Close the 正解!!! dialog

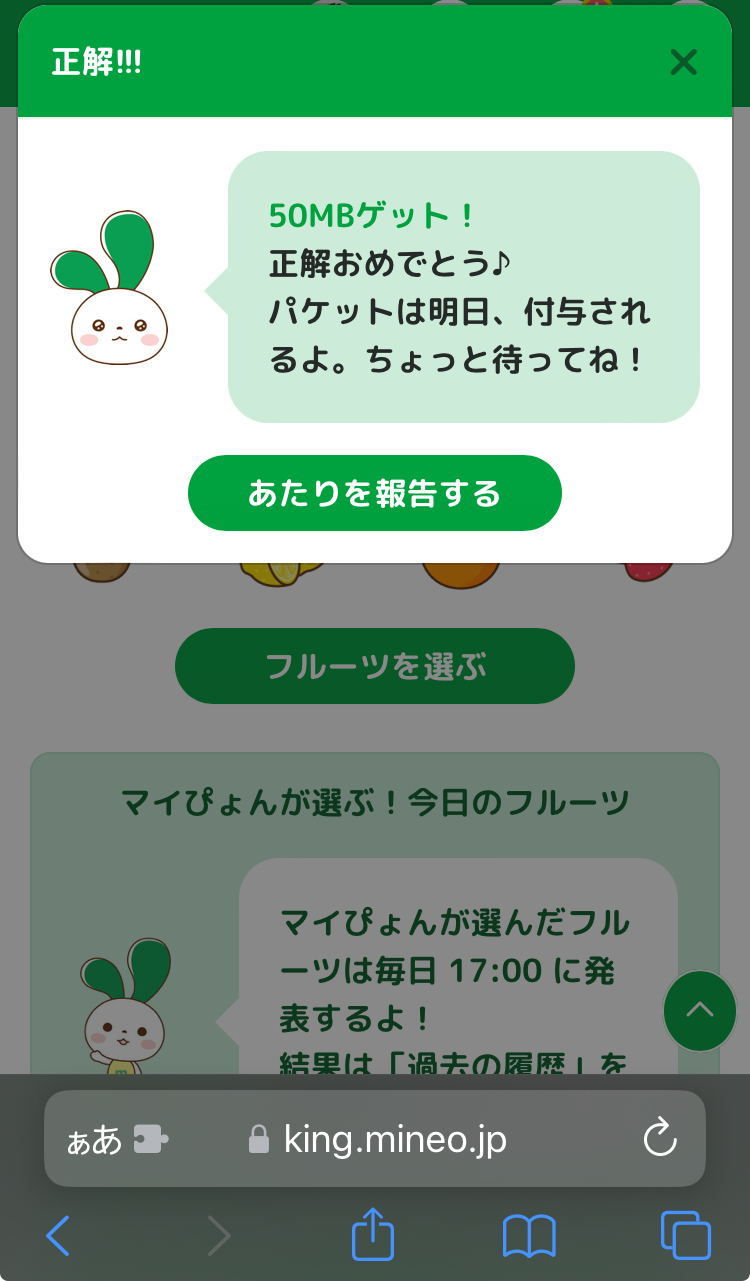tap(683, 63)
